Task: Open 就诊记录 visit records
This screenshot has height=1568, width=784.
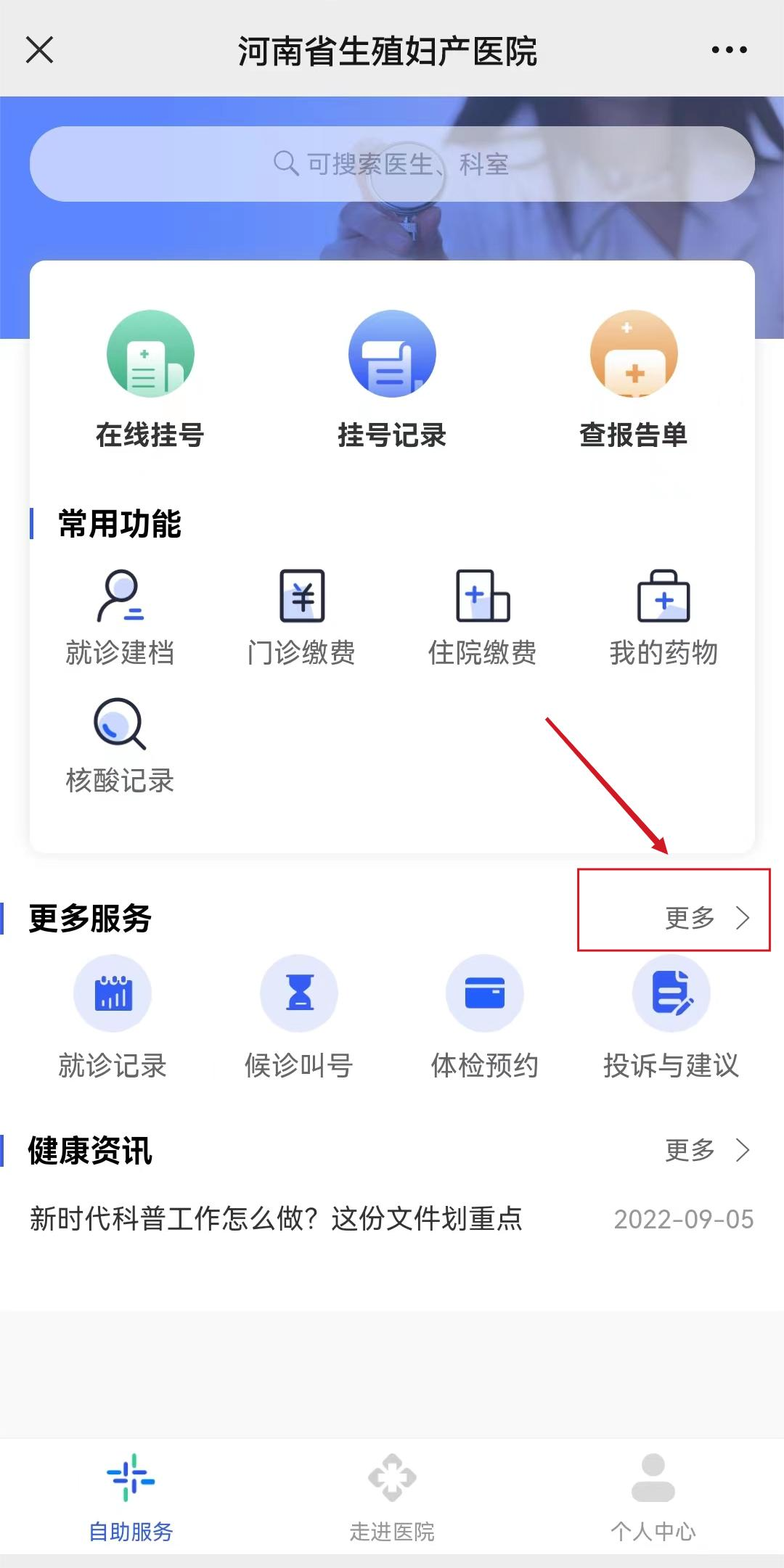Action: pos(113,1017)
